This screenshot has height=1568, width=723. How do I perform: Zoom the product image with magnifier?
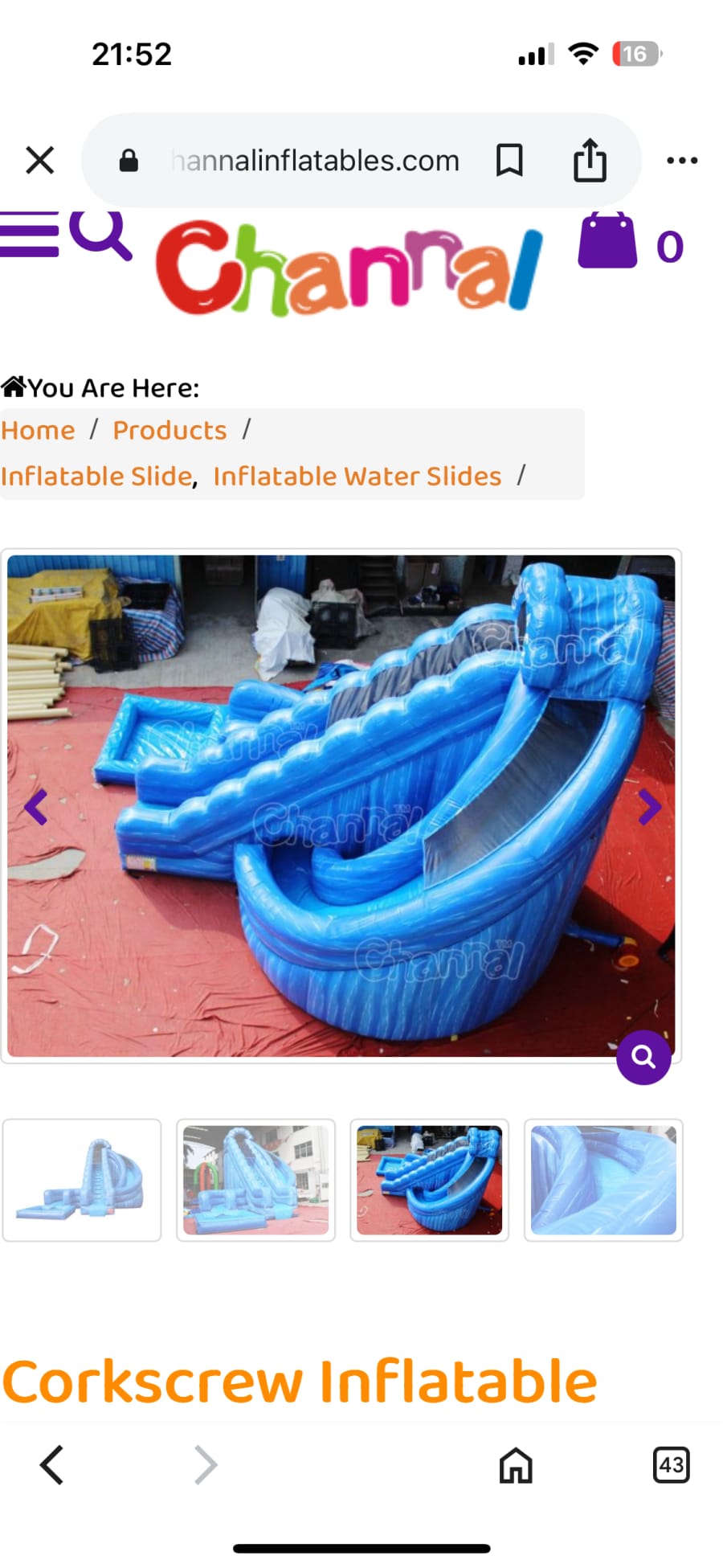click(x=643, y=1057)
